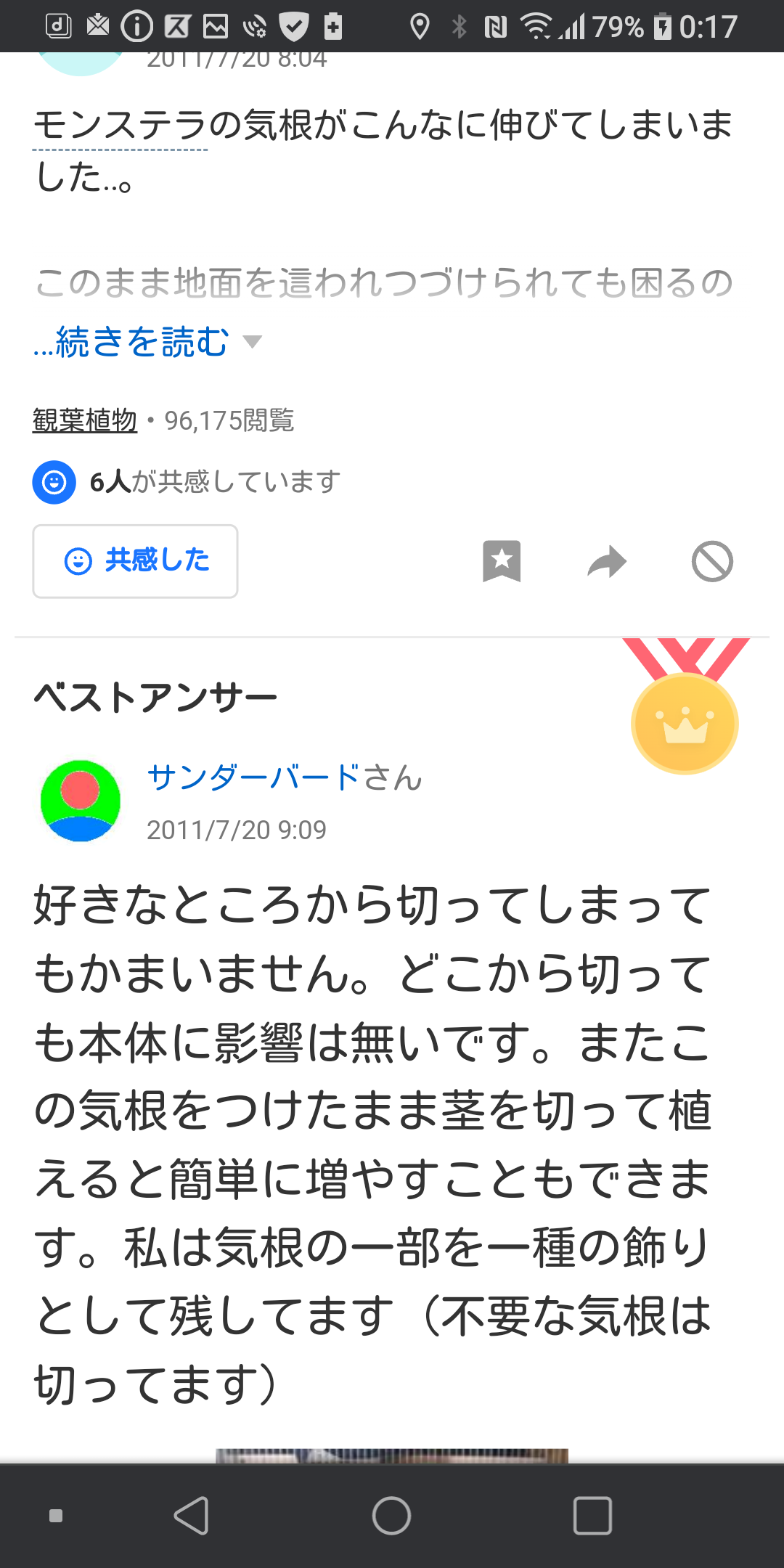784x1568 pixels.
Task: Open the モンステラ keyword link
Action: point(121,125)
